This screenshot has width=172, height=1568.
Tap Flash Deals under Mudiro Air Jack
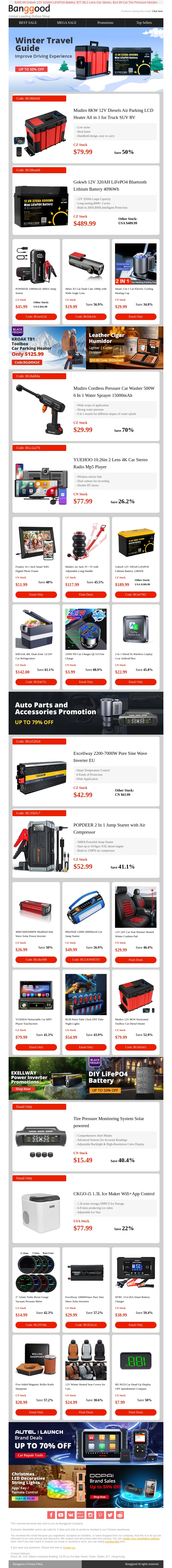[x=86, y=594]
